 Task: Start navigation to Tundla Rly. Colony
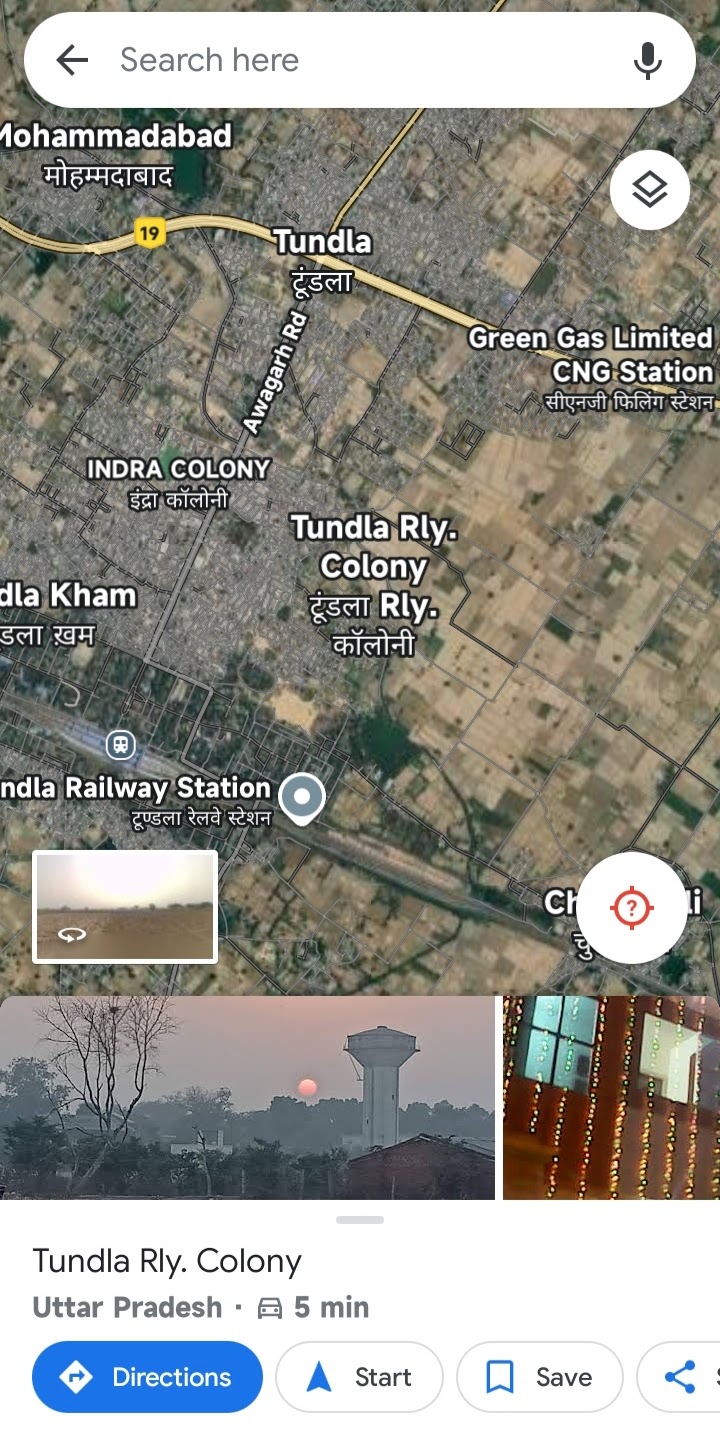[359, 1377]
